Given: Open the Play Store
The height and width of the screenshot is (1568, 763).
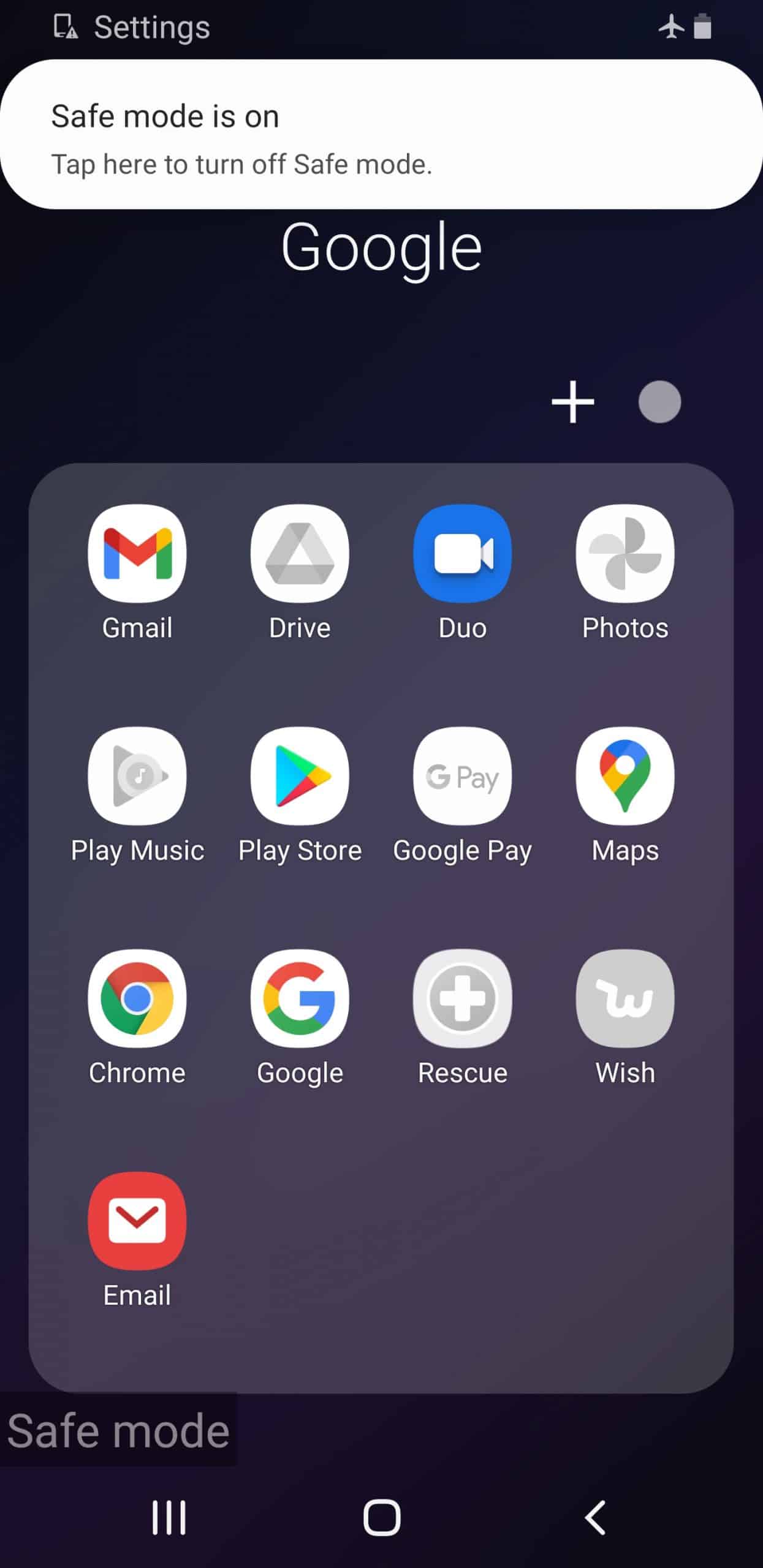Looking at the screenshot, I should [300, 775].
